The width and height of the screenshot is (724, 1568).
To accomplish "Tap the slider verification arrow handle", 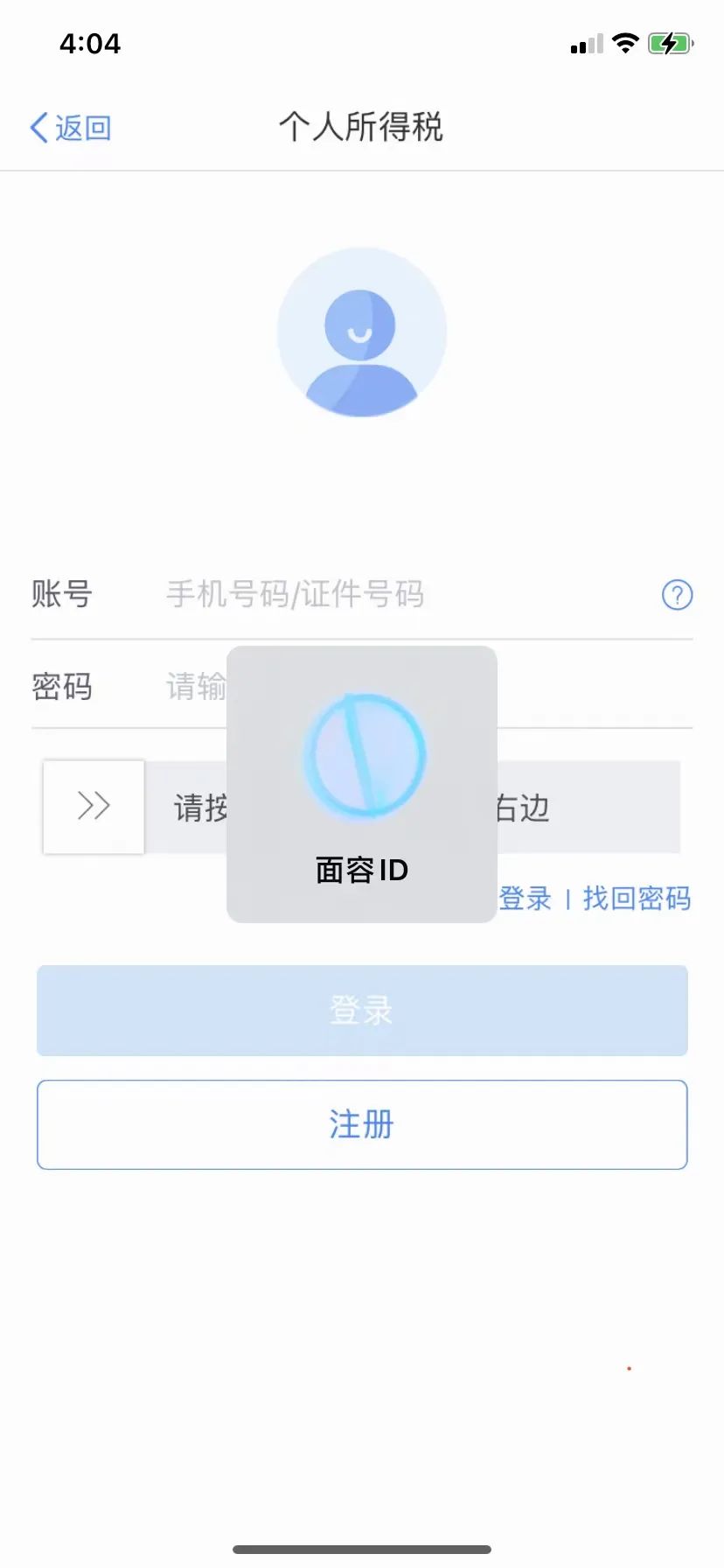I will click(x=94, y=806).
